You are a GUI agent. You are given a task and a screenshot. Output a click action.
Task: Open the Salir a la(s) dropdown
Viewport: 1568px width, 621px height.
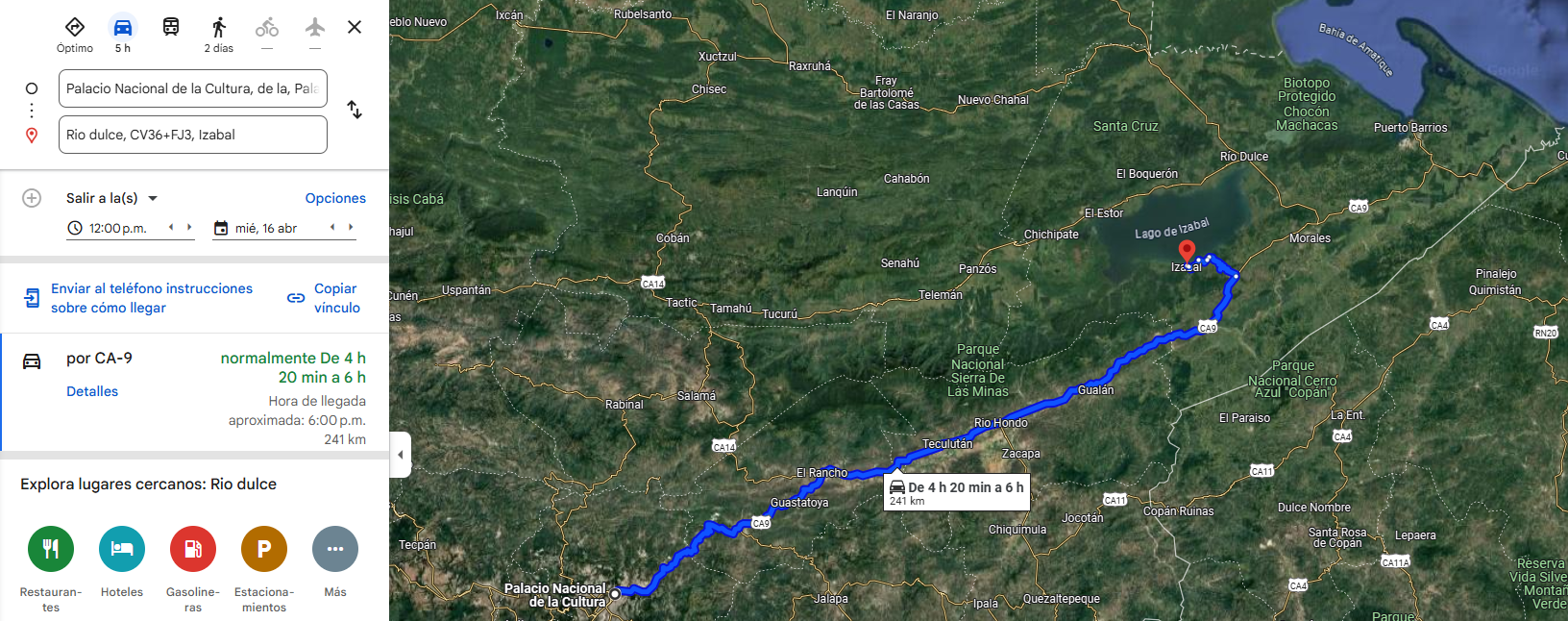(x=111, y=198)
